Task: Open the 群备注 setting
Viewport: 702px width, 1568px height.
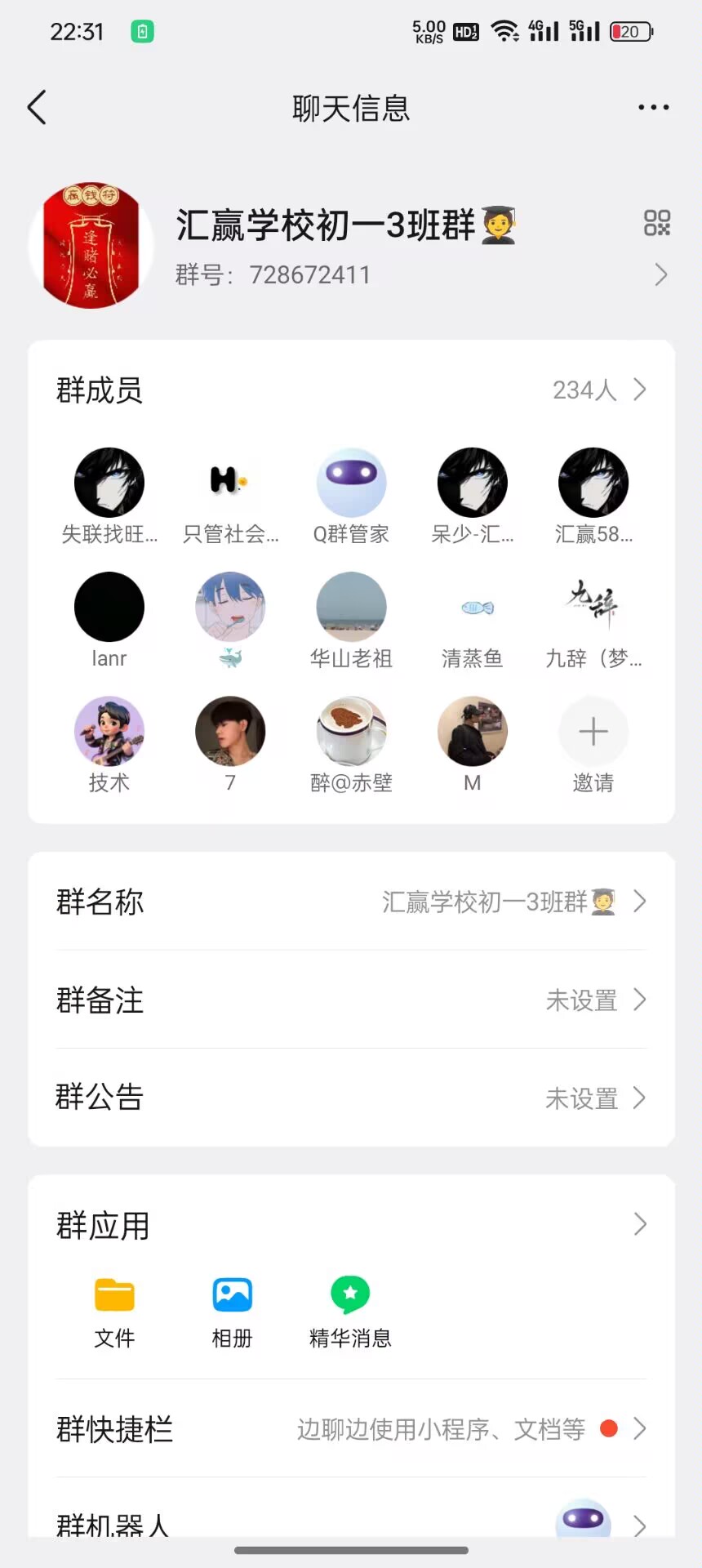Action: coord(351,1000)
